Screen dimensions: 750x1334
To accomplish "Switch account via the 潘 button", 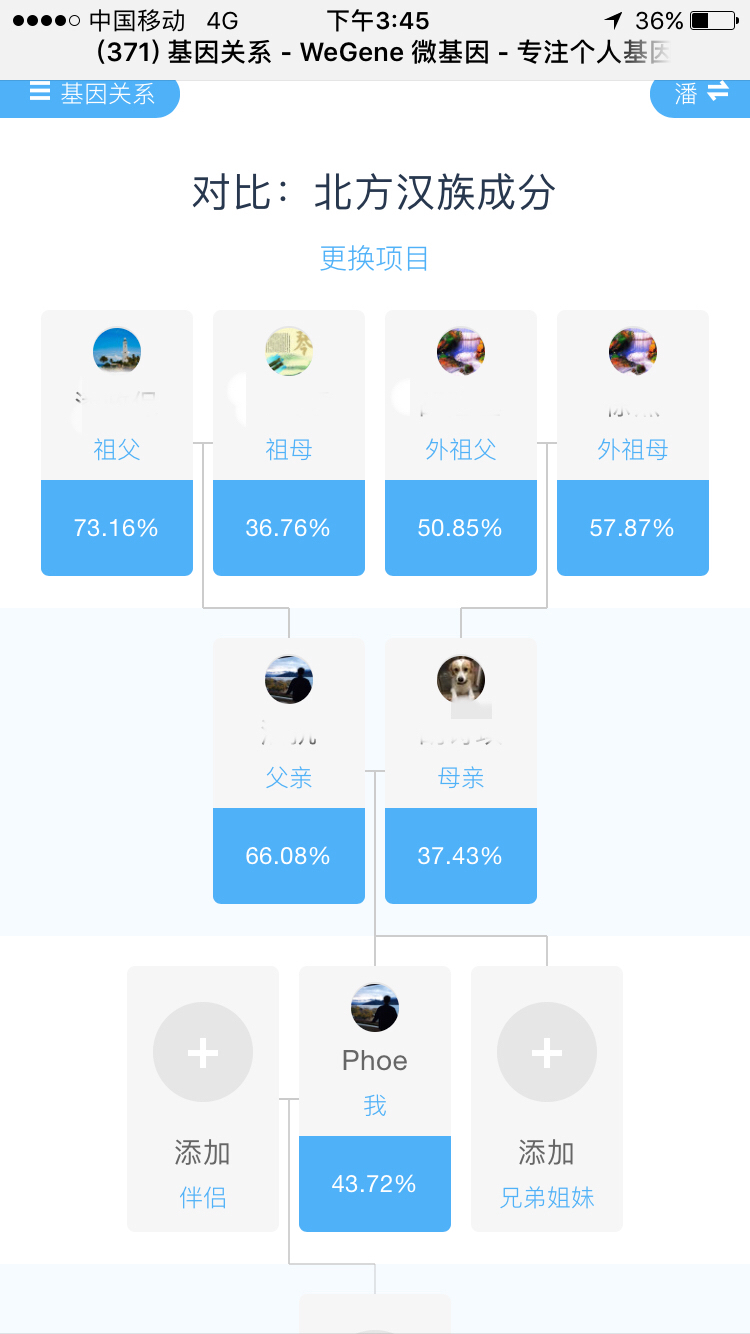I will coord(700,95).
